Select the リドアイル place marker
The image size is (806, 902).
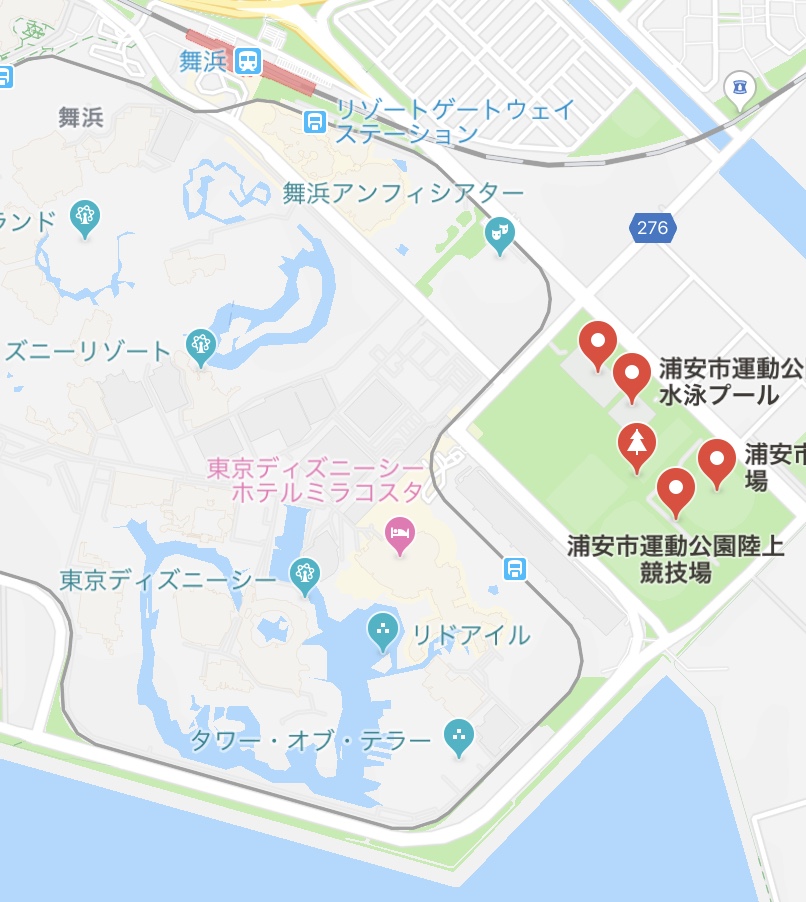click(x=383, y=631)
